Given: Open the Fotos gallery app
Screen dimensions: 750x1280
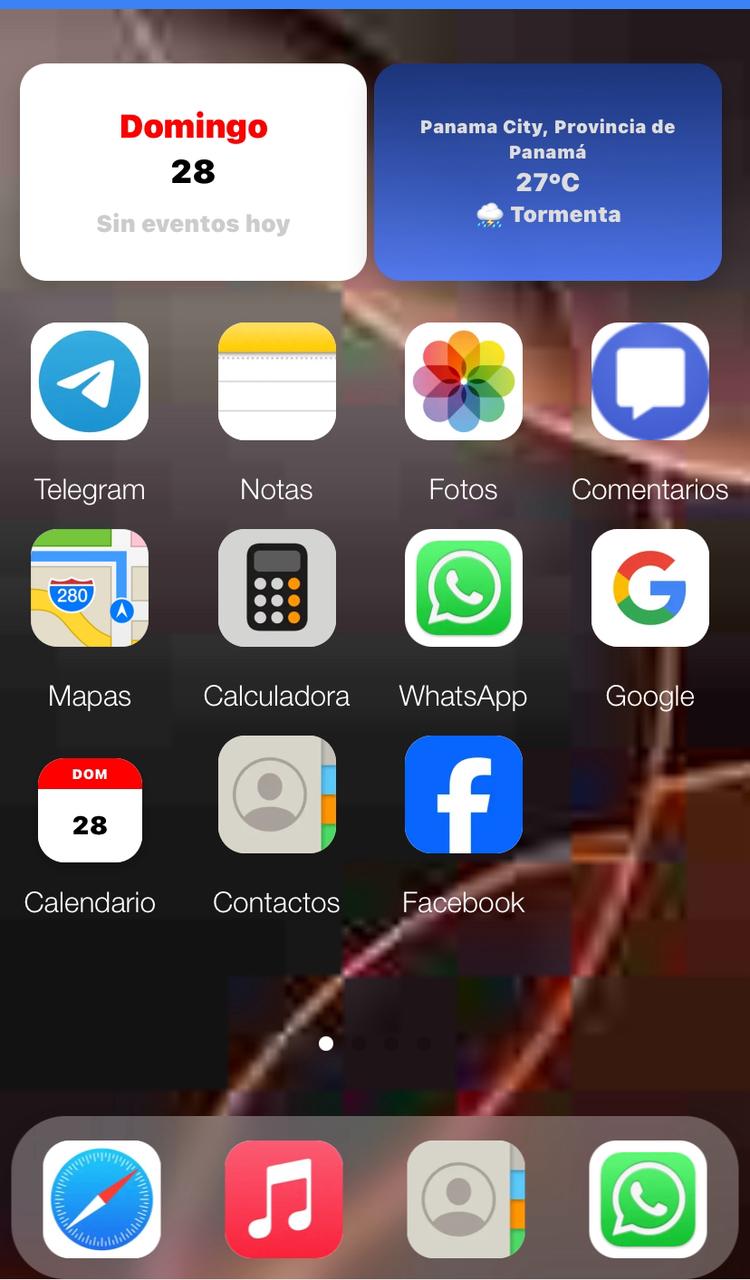Looking at the screenshot, I should point(463,381).
